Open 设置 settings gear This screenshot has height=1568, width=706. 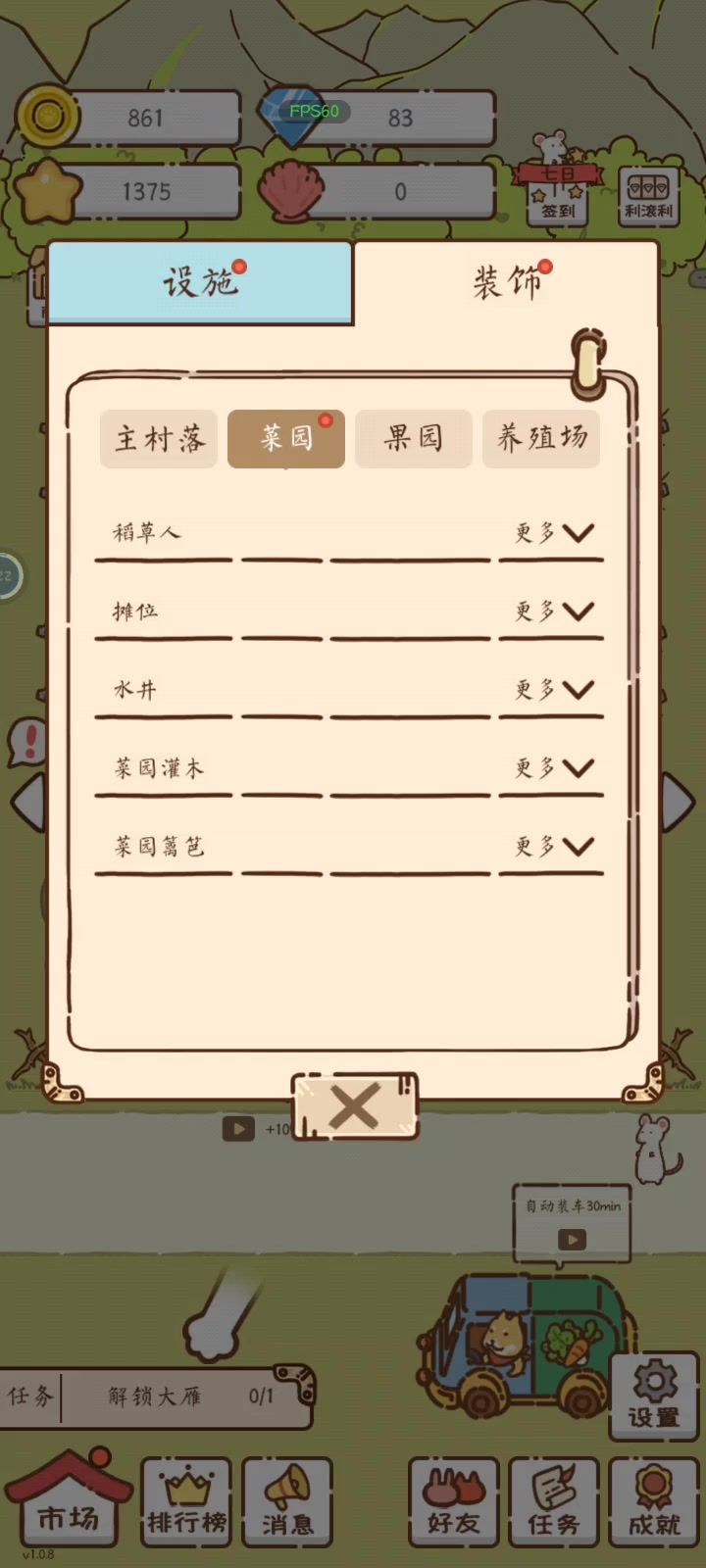(x=654, y=1396)
